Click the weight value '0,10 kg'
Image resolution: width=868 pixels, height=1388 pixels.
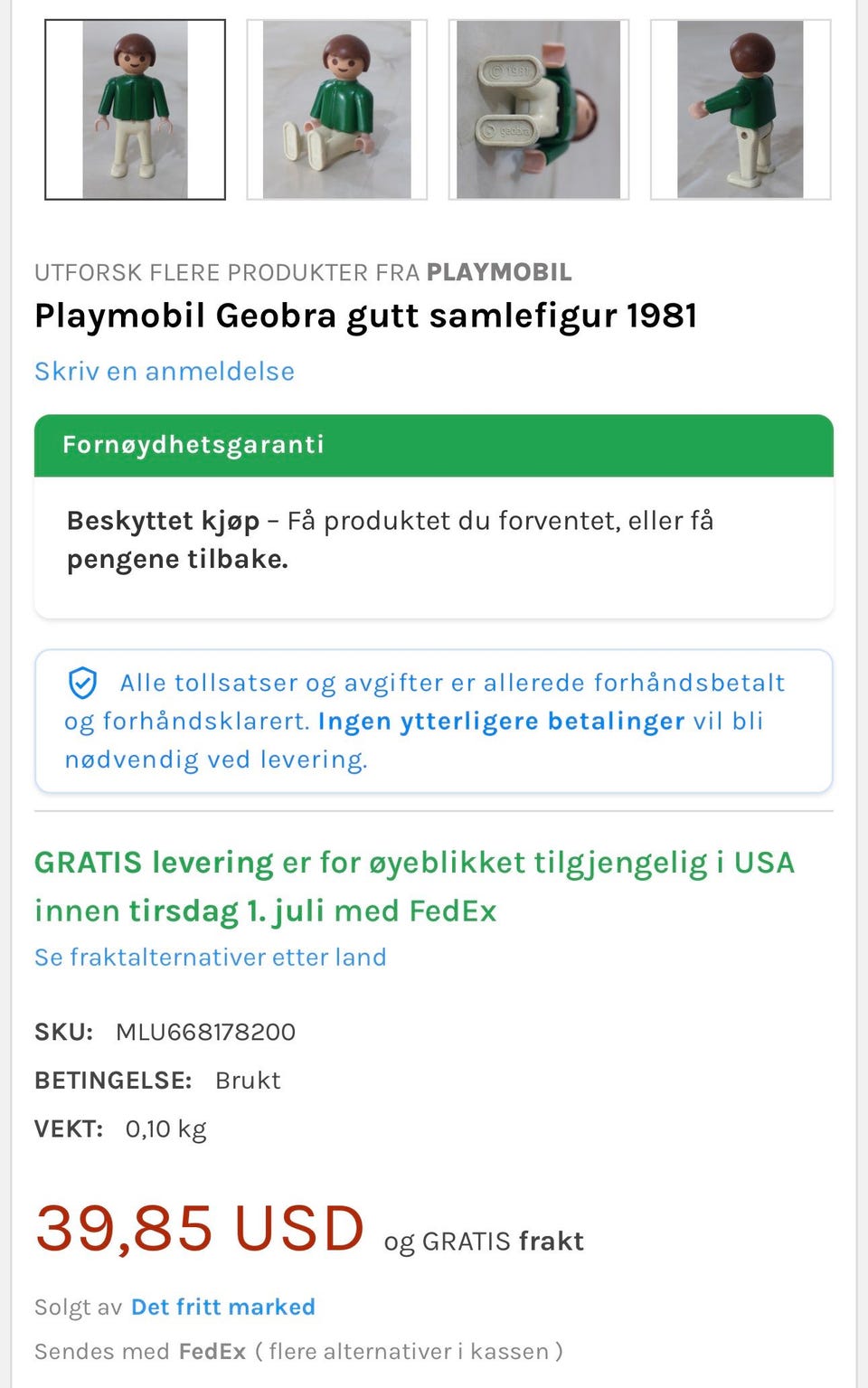point(166,1128)
